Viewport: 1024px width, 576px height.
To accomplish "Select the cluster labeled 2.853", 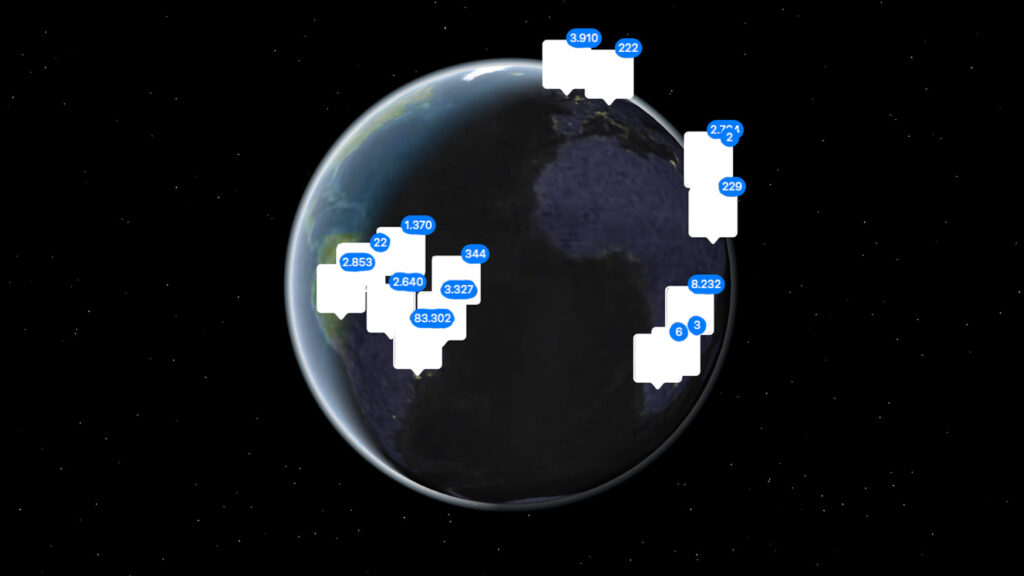I will 340,288.
